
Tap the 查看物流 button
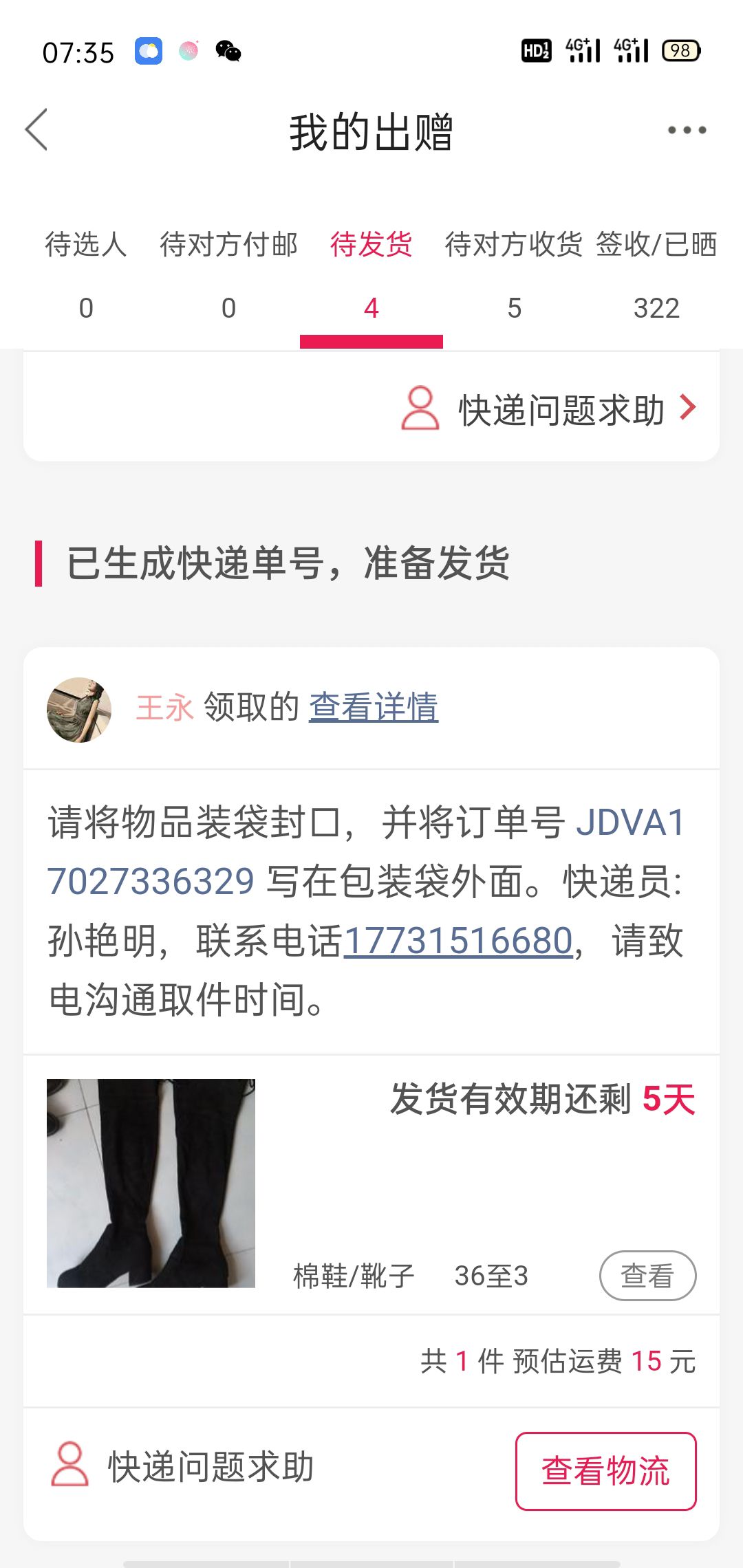pyautogui.click(x=605, y=1471)
